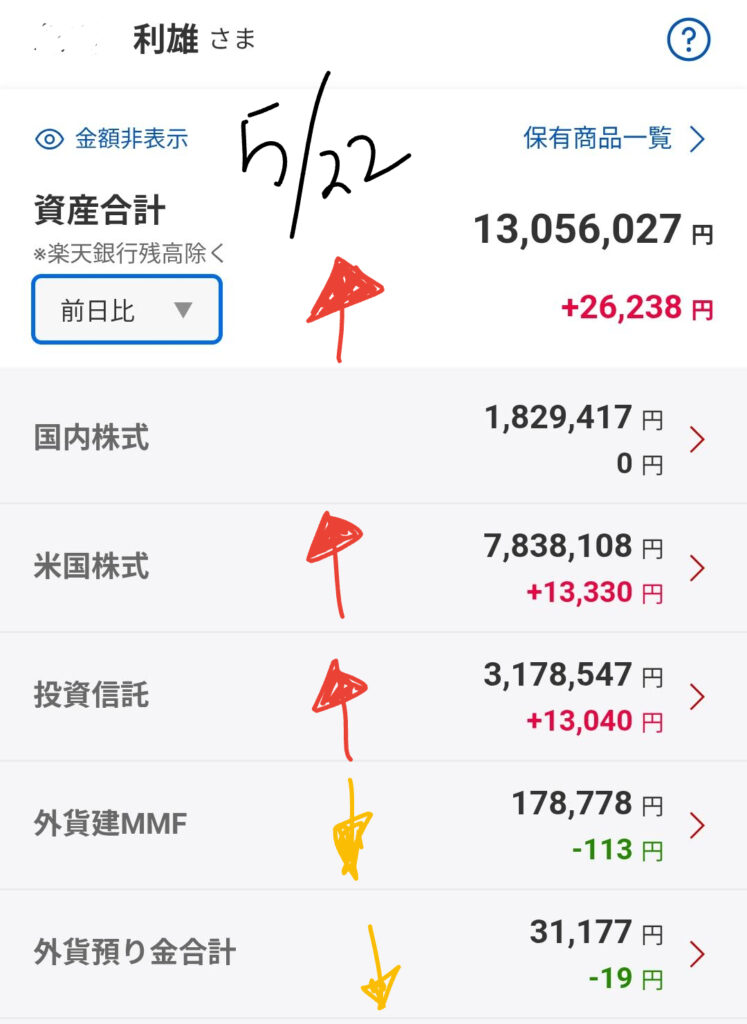
Task: Open the help question mark icon
Action: 688,40
